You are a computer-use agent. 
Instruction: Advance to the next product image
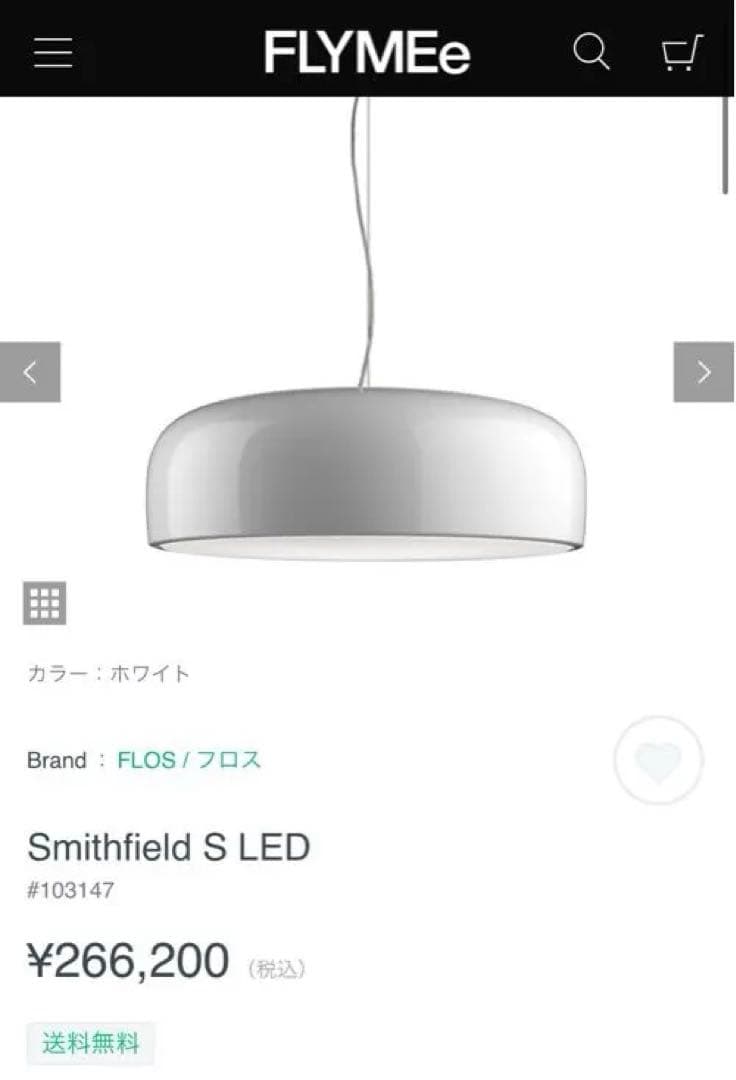click(x=705, y=373)
